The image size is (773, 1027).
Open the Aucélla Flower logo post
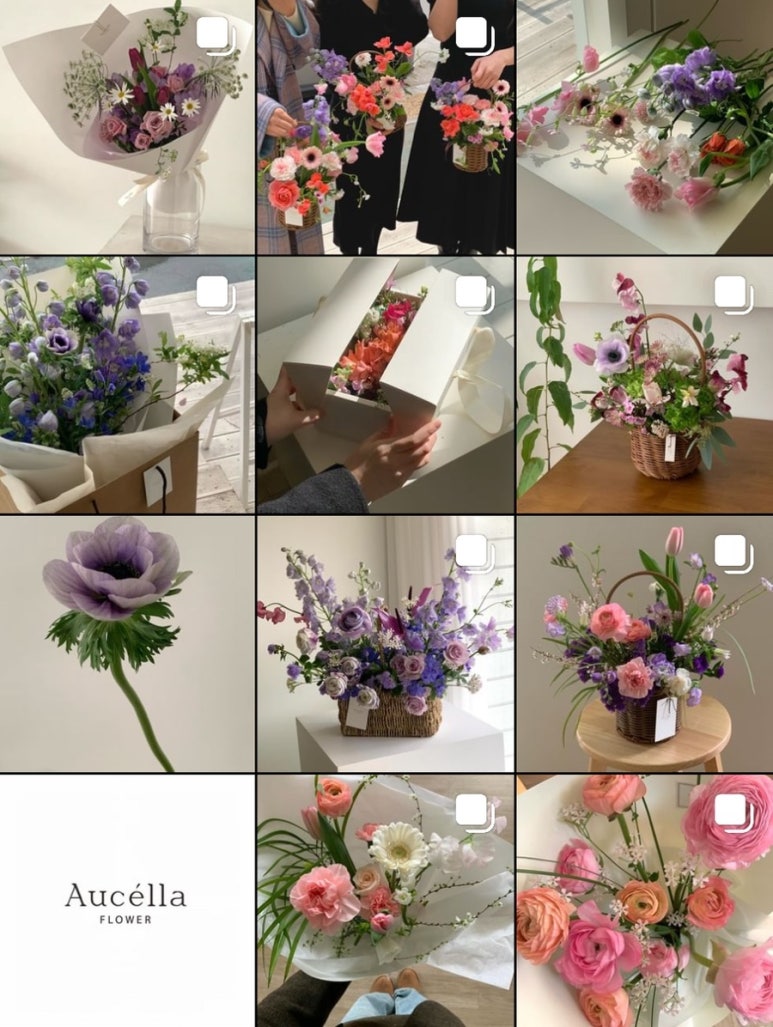(127, 900)
